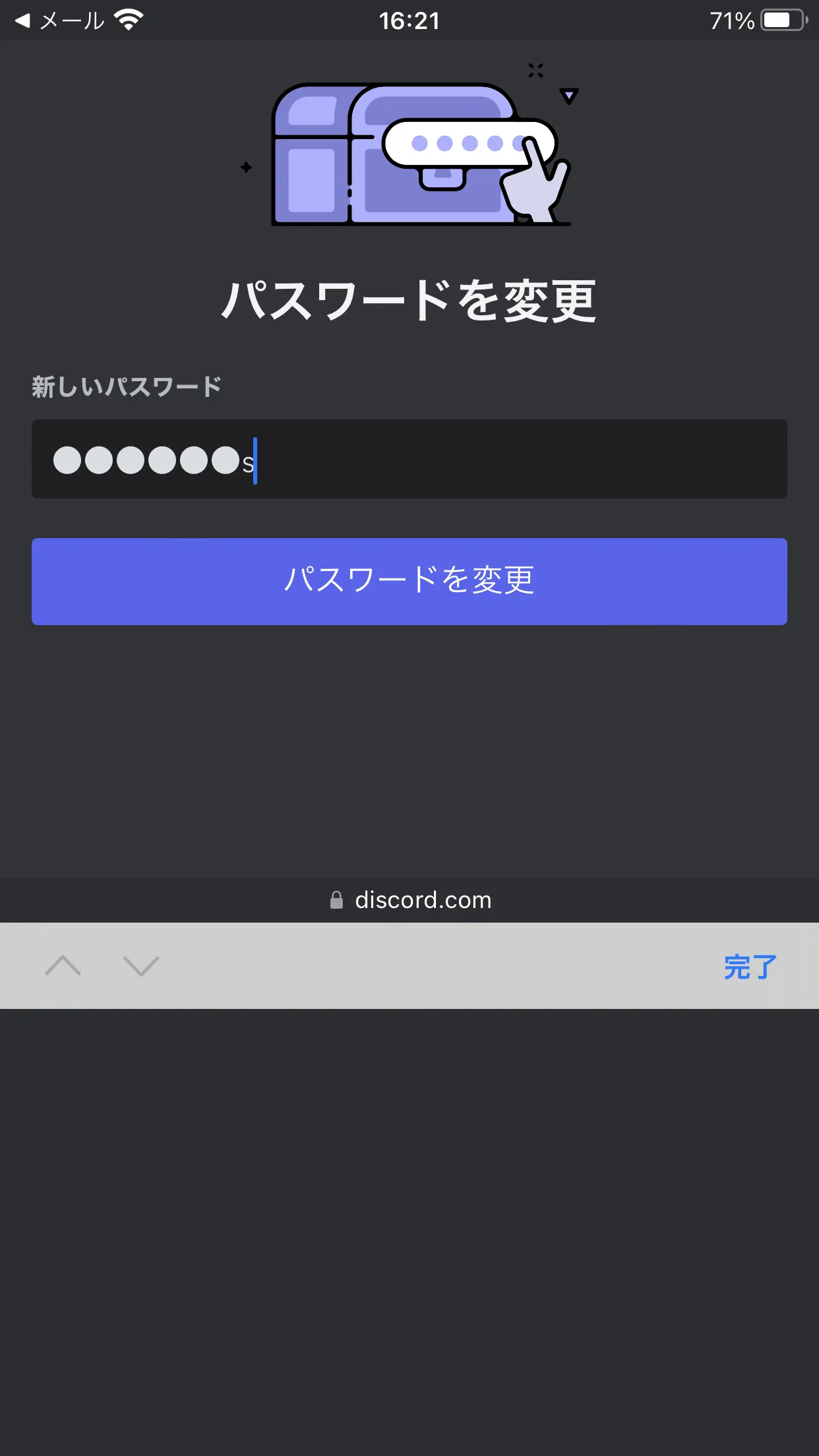
Task: Jump to next field with down arrow
Action: coord(141,966)
